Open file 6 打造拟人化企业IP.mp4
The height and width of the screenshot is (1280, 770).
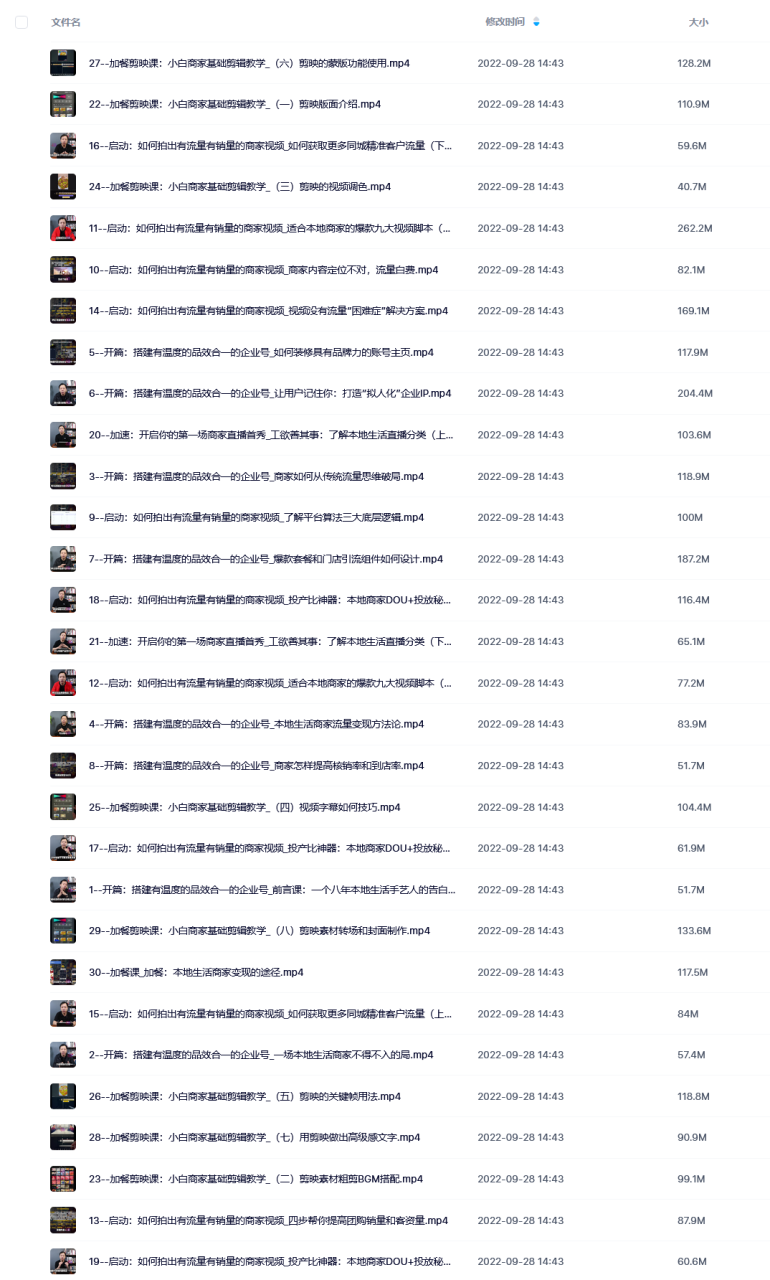[x=270, y=393]
